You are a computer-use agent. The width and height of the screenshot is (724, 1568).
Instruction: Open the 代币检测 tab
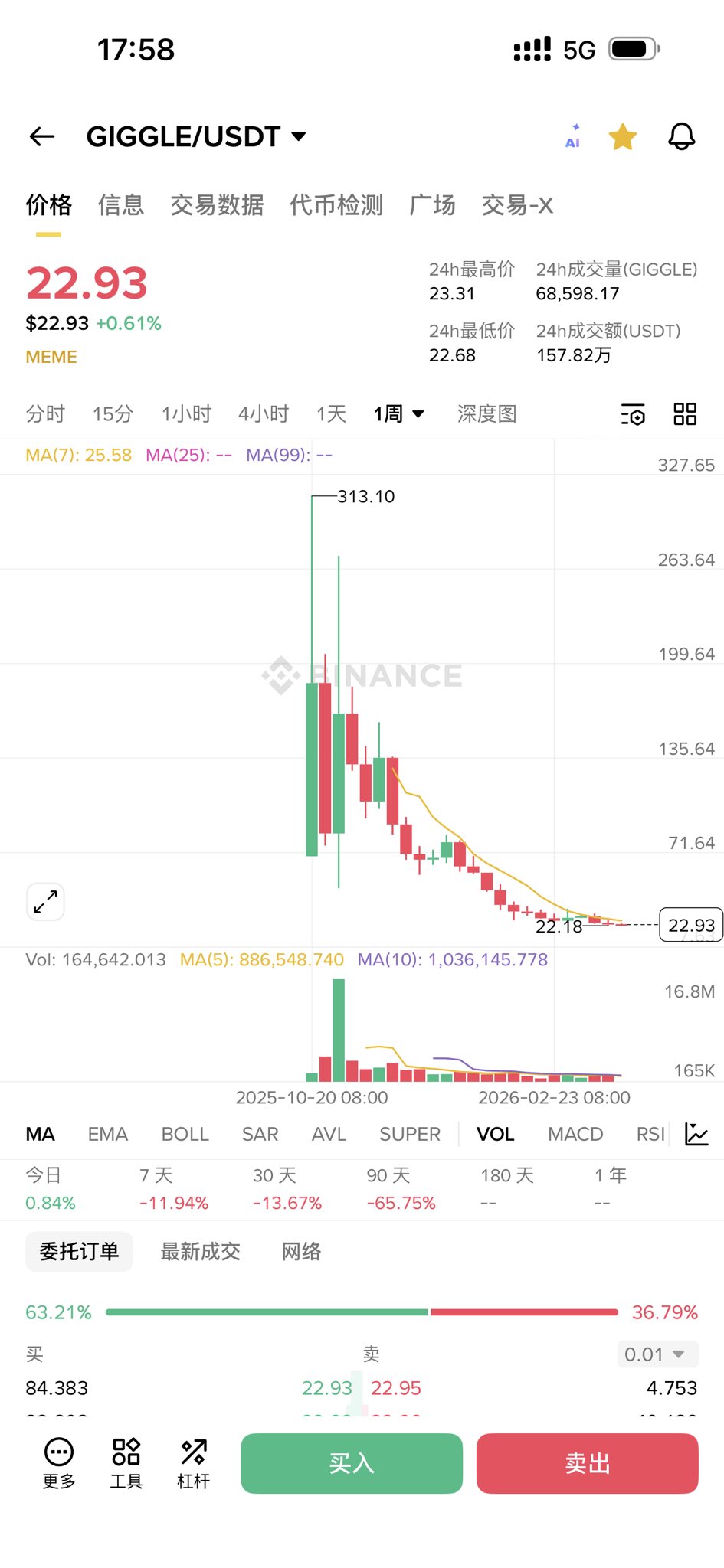(x=336, y=205)
